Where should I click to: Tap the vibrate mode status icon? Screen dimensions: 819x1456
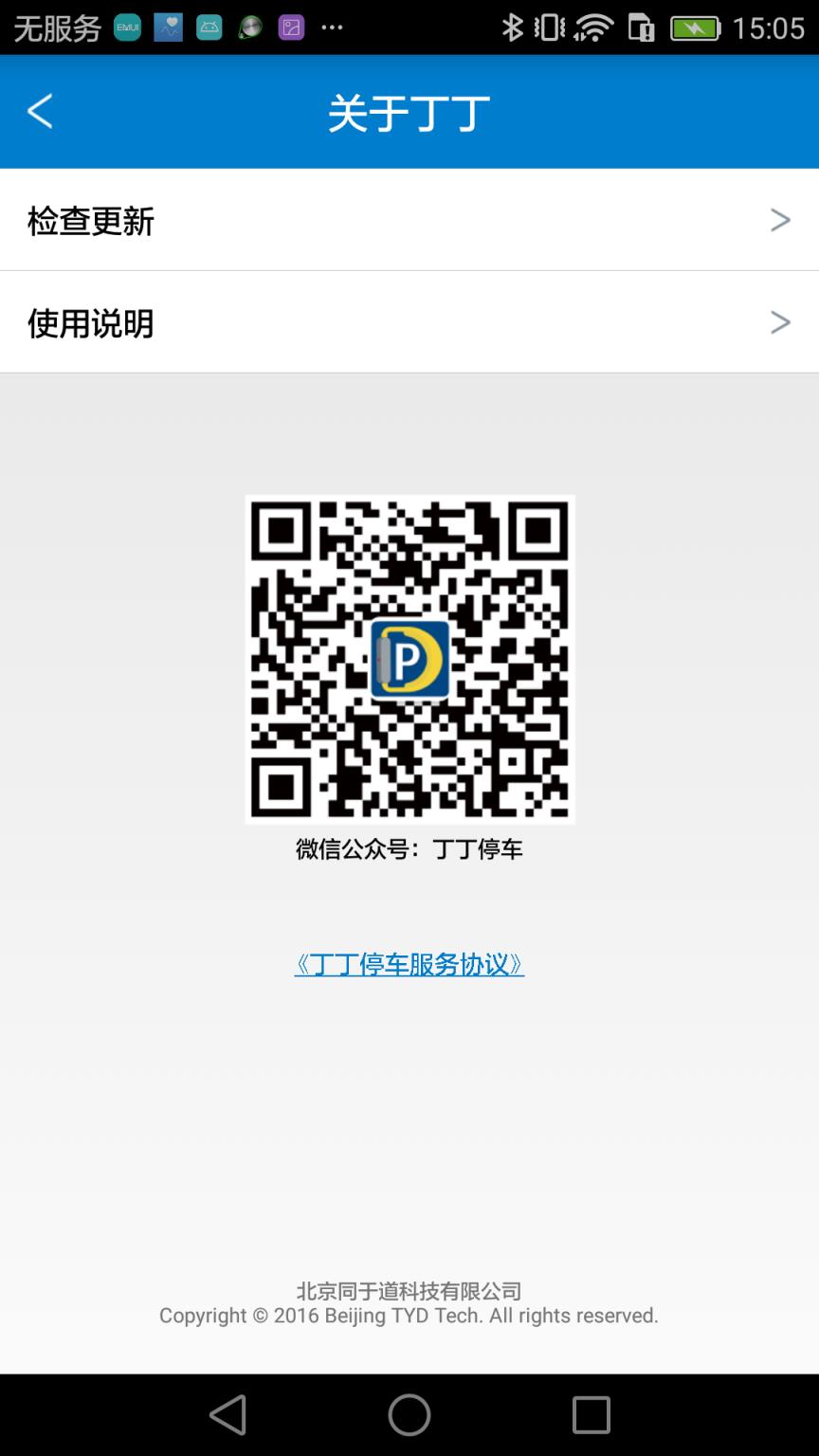(548, 28)
